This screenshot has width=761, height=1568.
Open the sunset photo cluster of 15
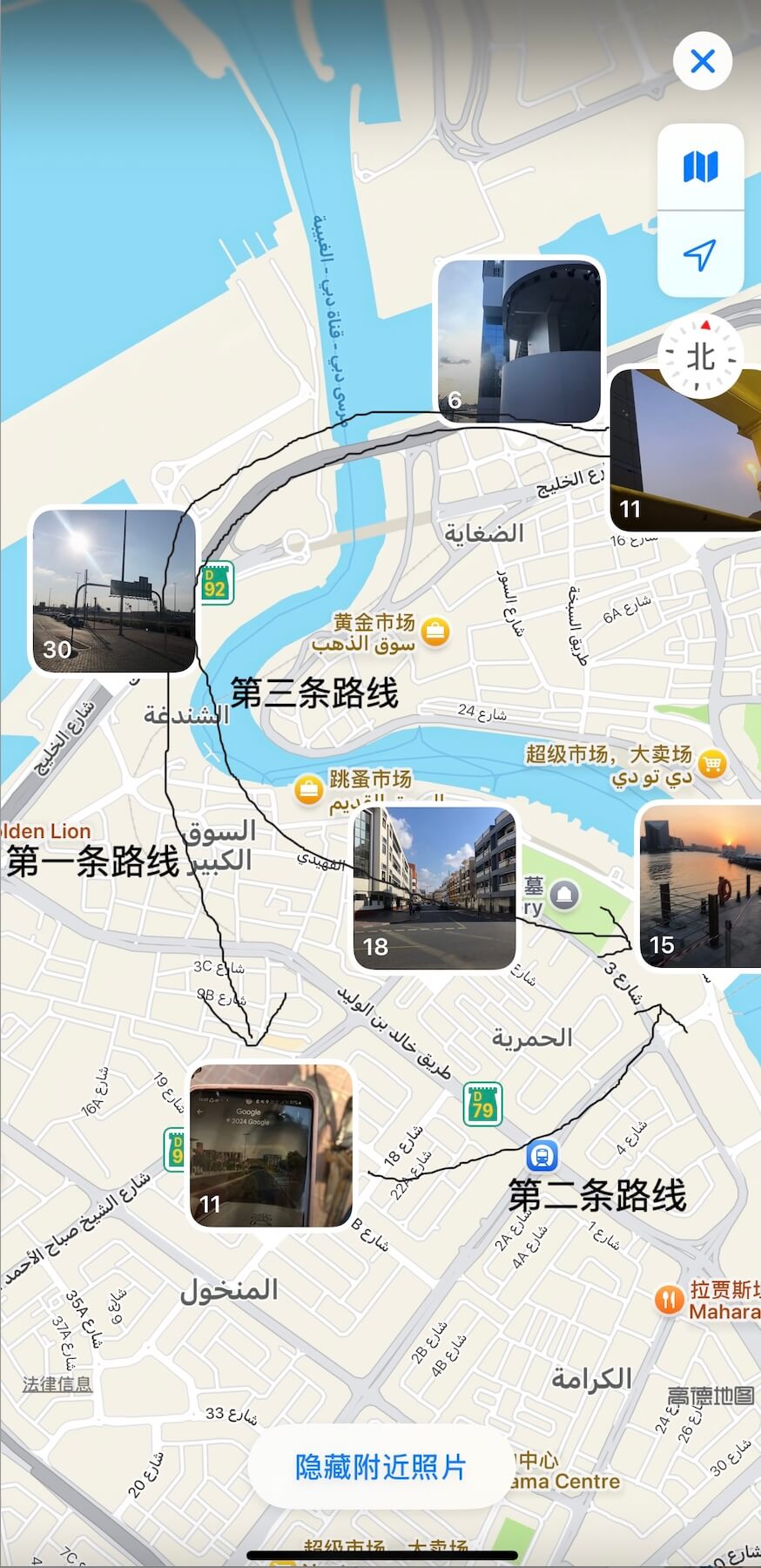click(700, 884)
